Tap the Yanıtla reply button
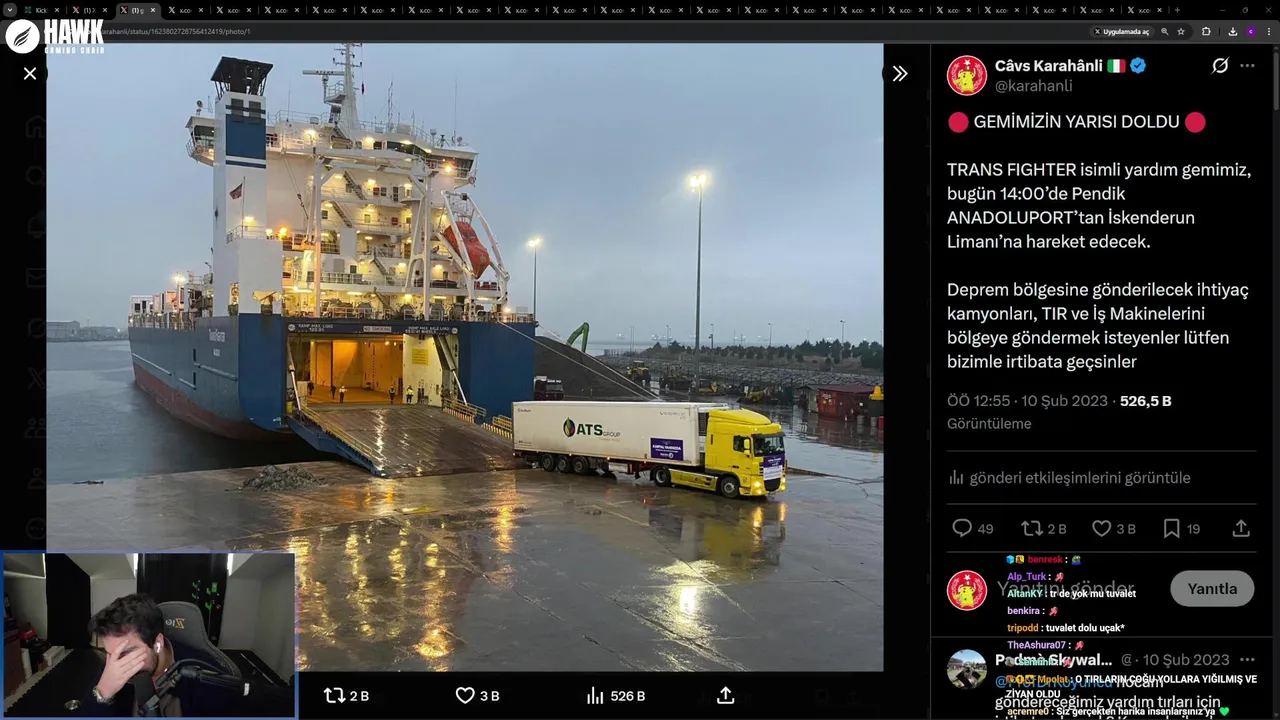The width and height of the screenshot is (1280, 720). (x=1212, y=589)
